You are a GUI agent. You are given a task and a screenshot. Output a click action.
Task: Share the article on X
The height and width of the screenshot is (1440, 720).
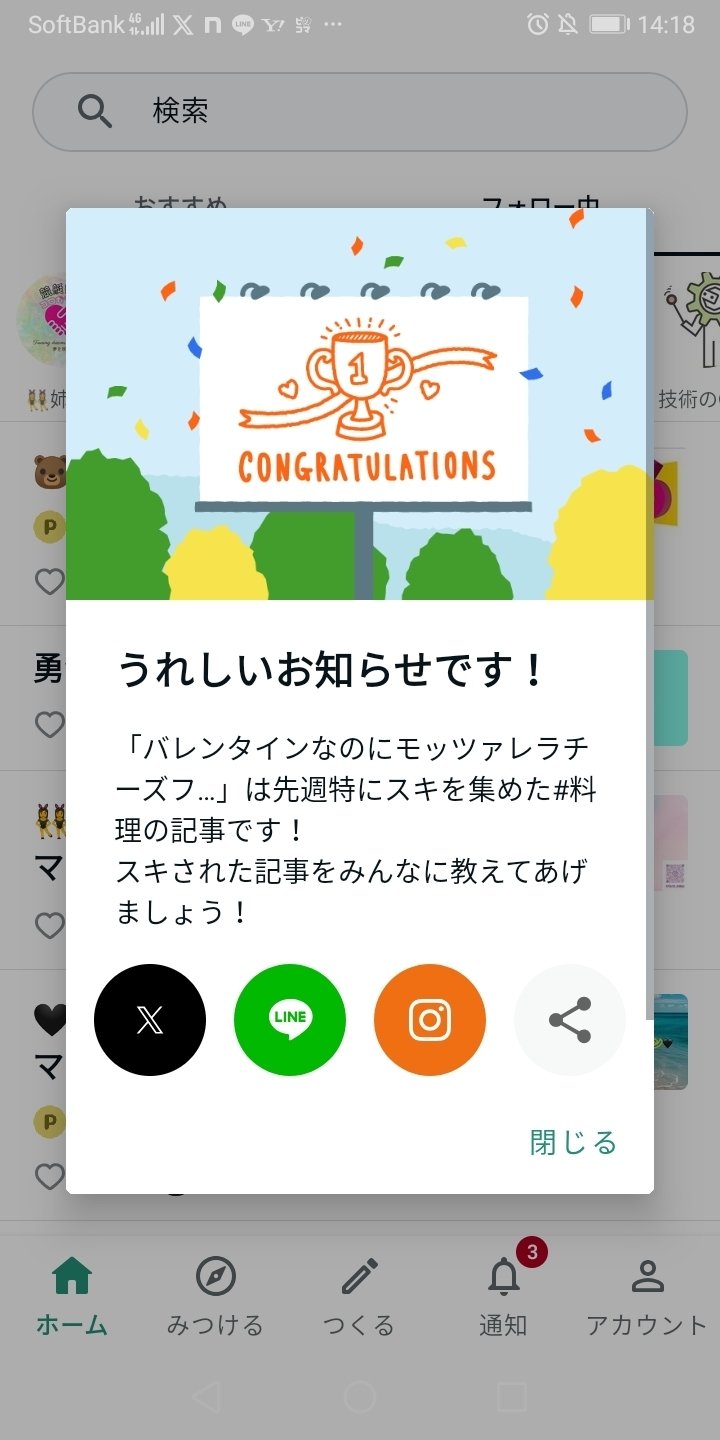click(150, 1020)
